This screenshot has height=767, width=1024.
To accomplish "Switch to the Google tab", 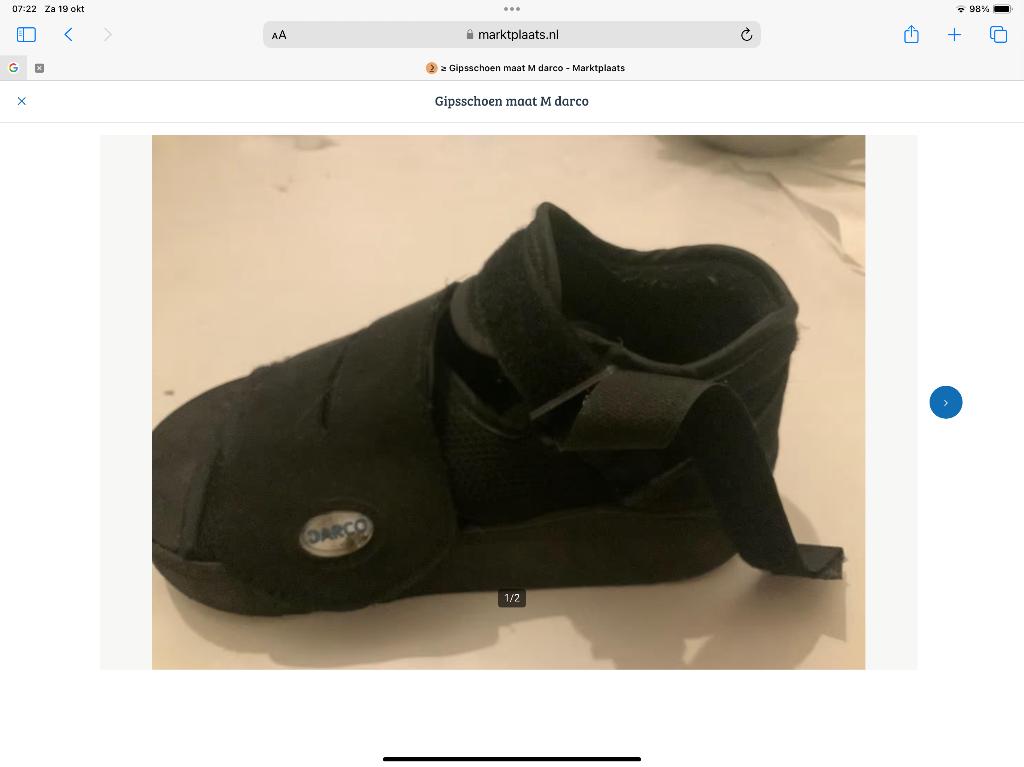I will coord(13,68).
